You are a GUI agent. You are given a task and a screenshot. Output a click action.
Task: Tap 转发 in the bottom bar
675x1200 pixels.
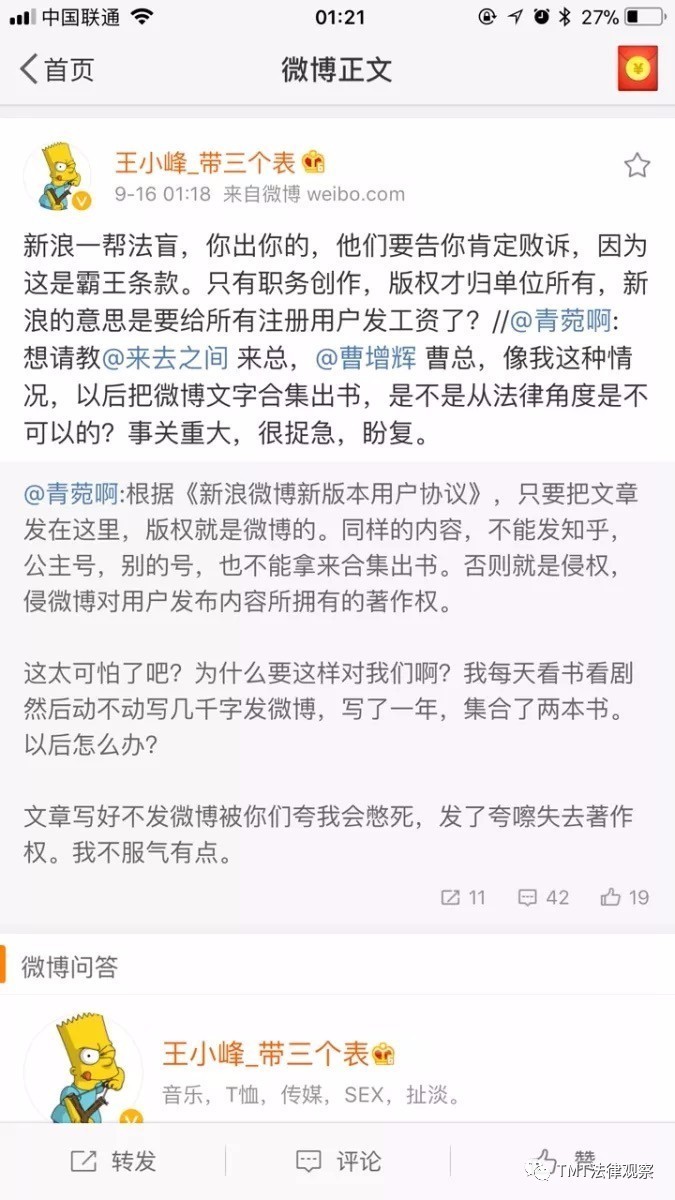click(113, 1161)
